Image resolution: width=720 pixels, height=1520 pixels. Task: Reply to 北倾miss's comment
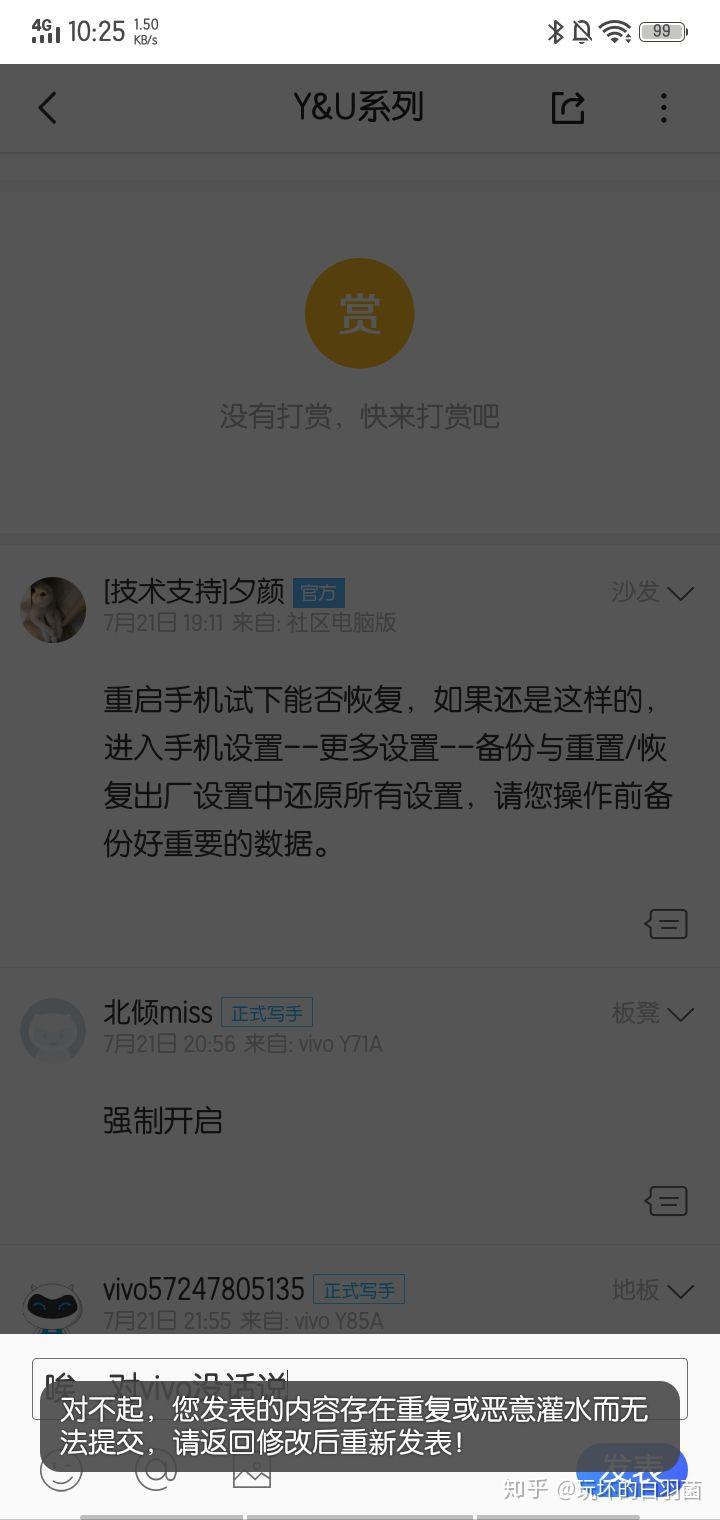pos(667,1200)
